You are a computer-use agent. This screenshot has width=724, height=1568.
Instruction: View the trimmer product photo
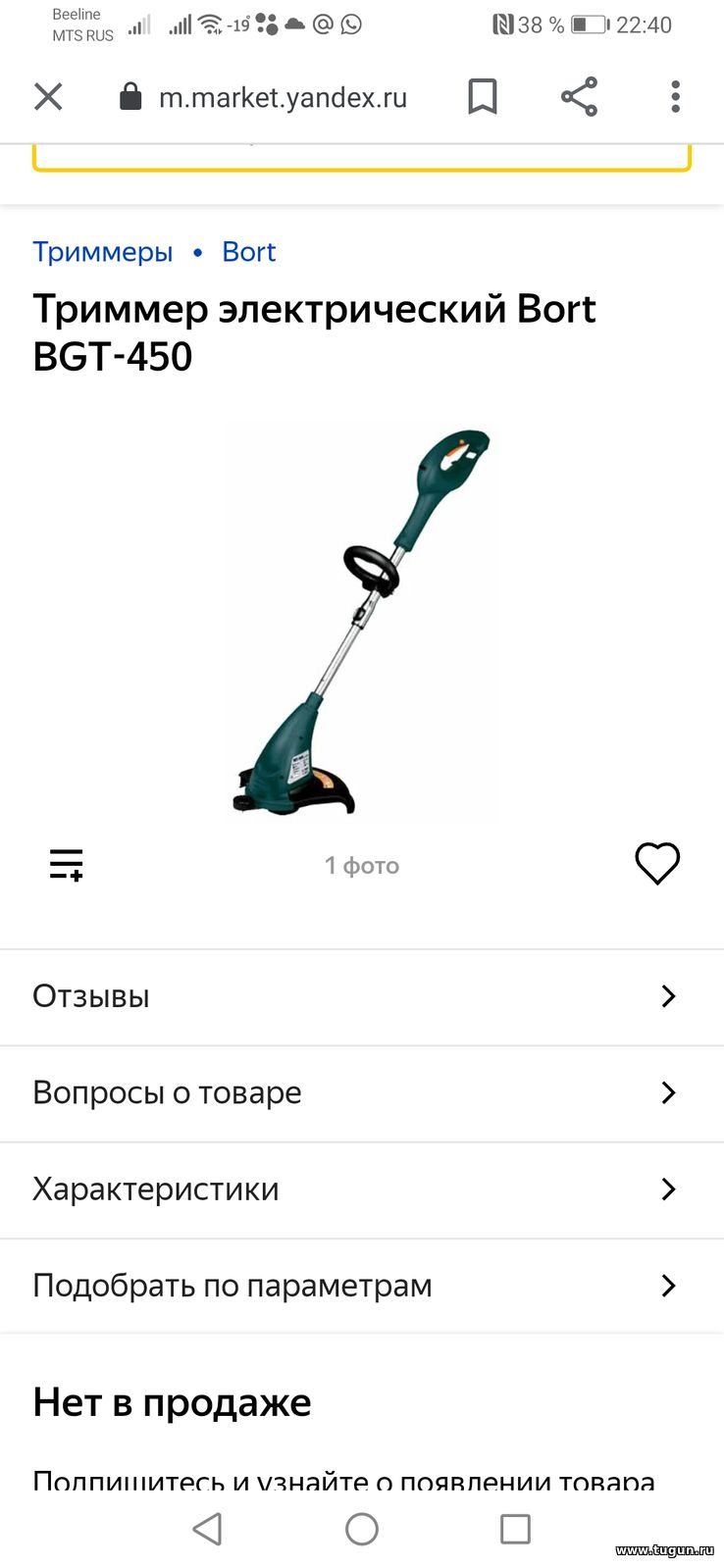coord(362,622)
